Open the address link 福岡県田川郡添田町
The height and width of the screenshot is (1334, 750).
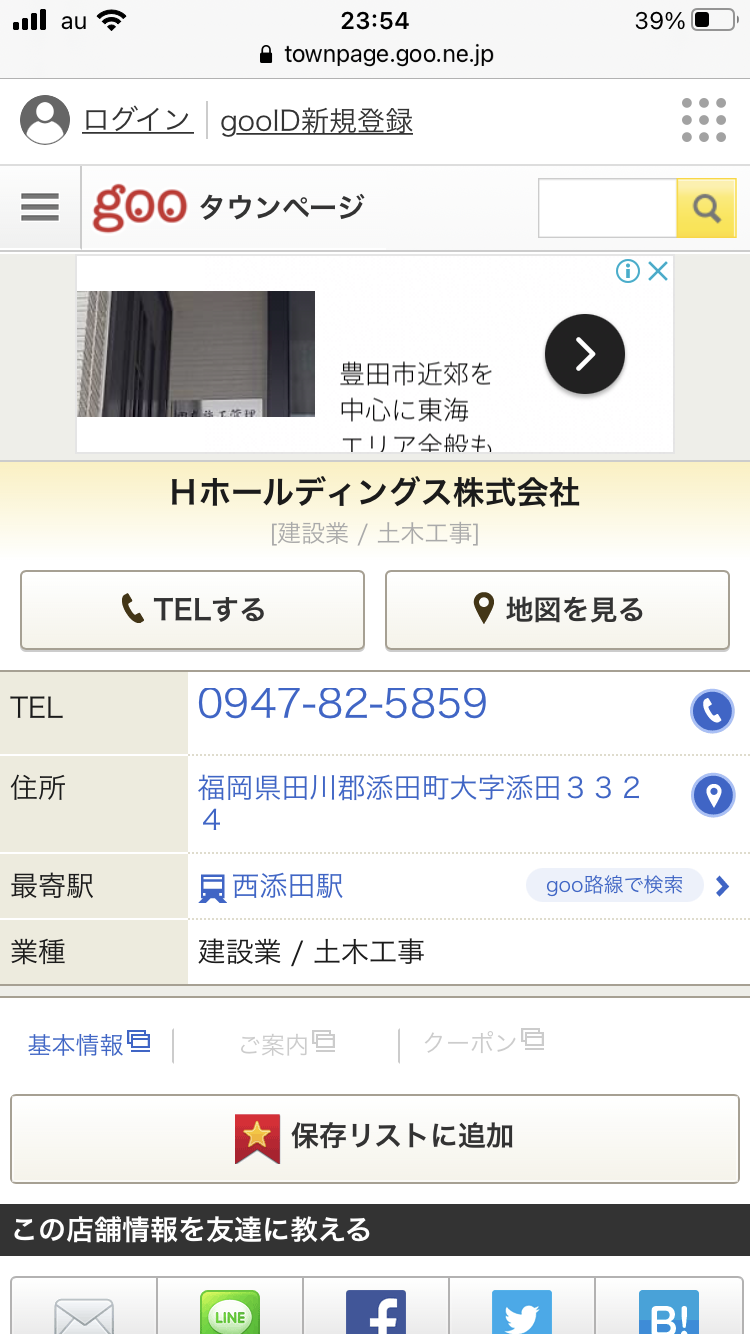click(418, 803)
